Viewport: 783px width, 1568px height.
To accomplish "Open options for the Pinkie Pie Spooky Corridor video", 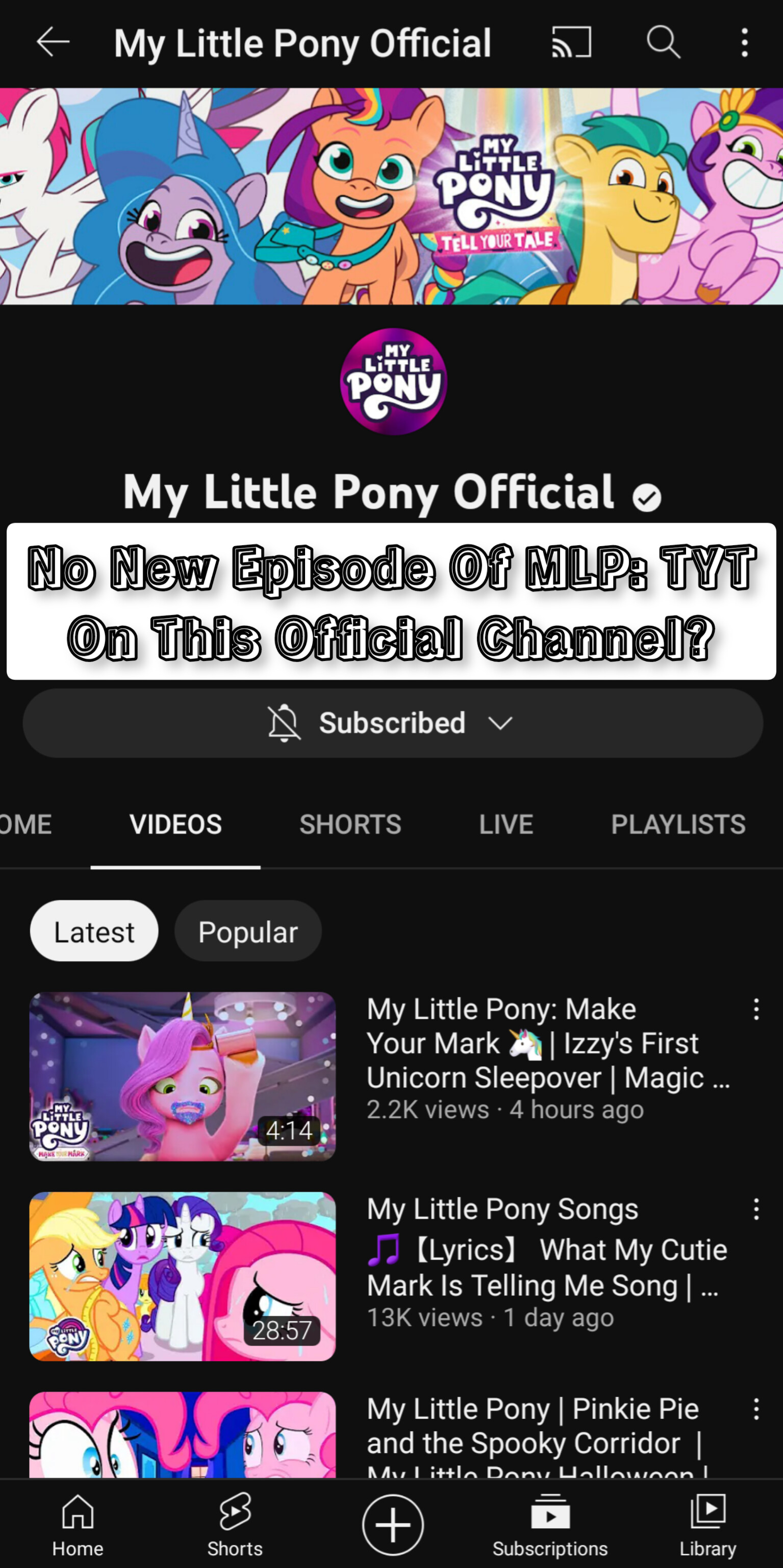I will point(756,1409).
